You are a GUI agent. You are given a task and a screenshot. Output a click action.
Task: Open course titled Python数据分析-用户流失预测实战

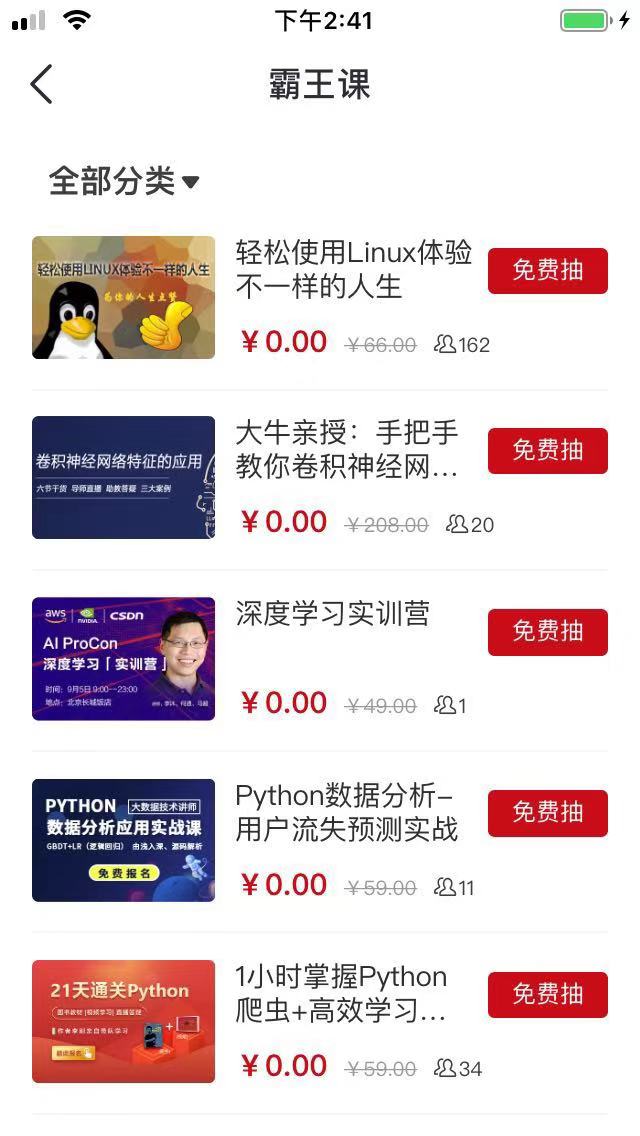click(346, 811)
